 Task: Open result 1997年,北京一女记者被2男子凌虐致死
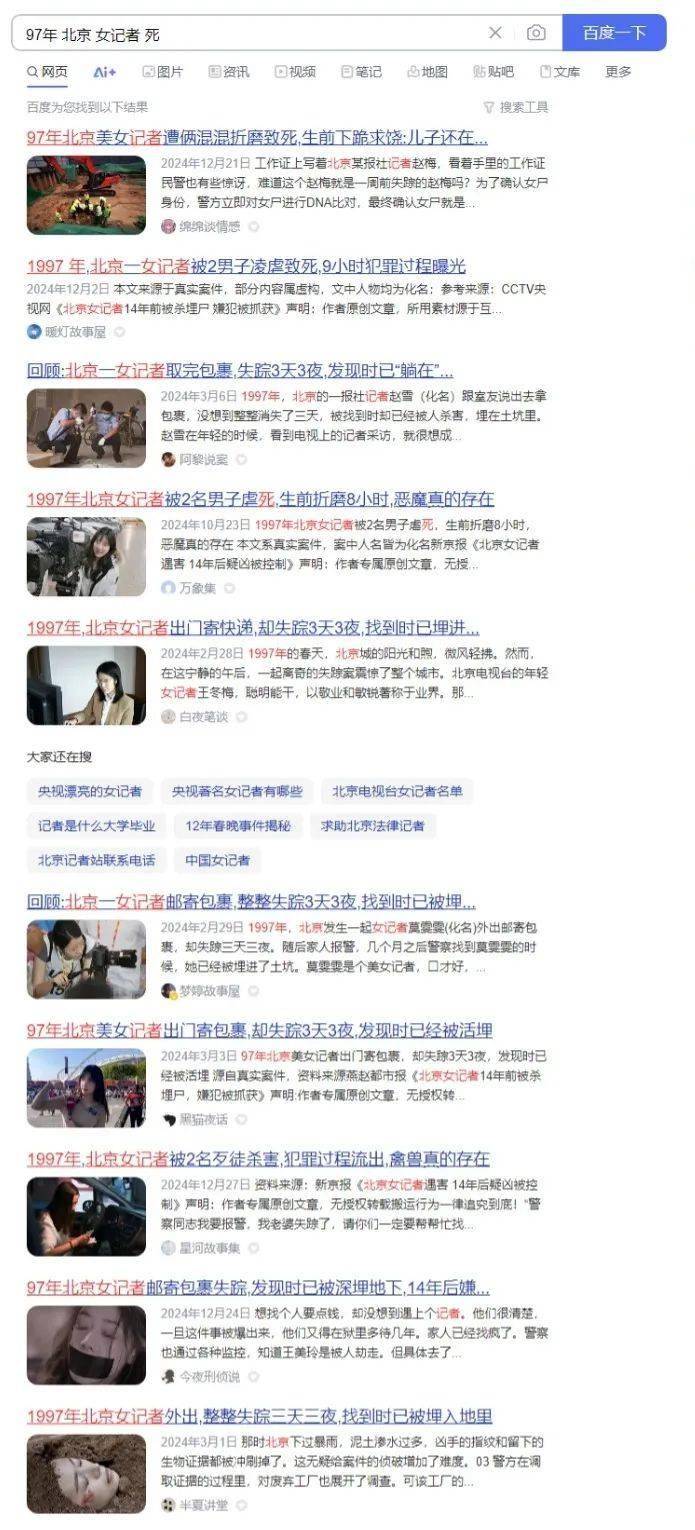[246, 266]
